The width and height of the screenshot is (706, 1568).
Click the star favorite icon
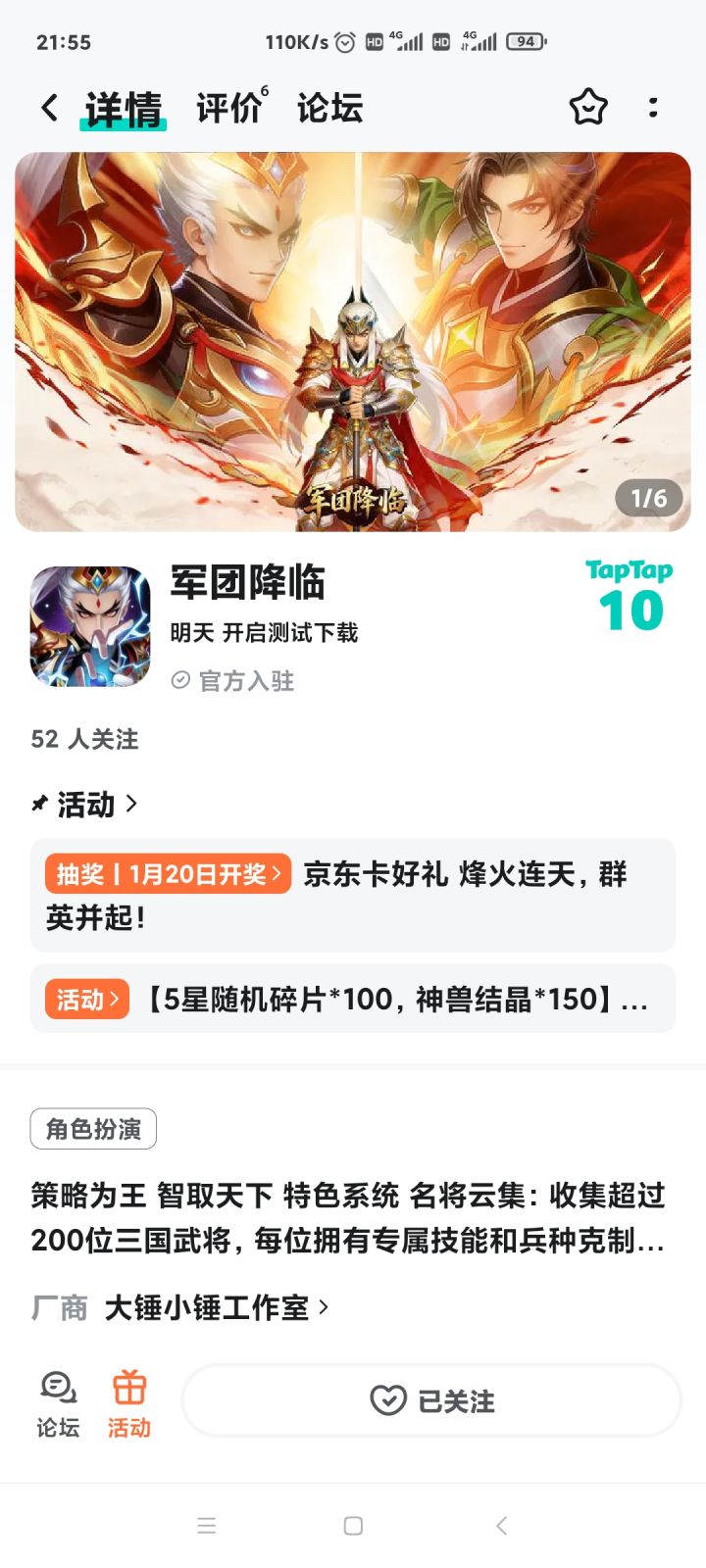coord(588,108)
